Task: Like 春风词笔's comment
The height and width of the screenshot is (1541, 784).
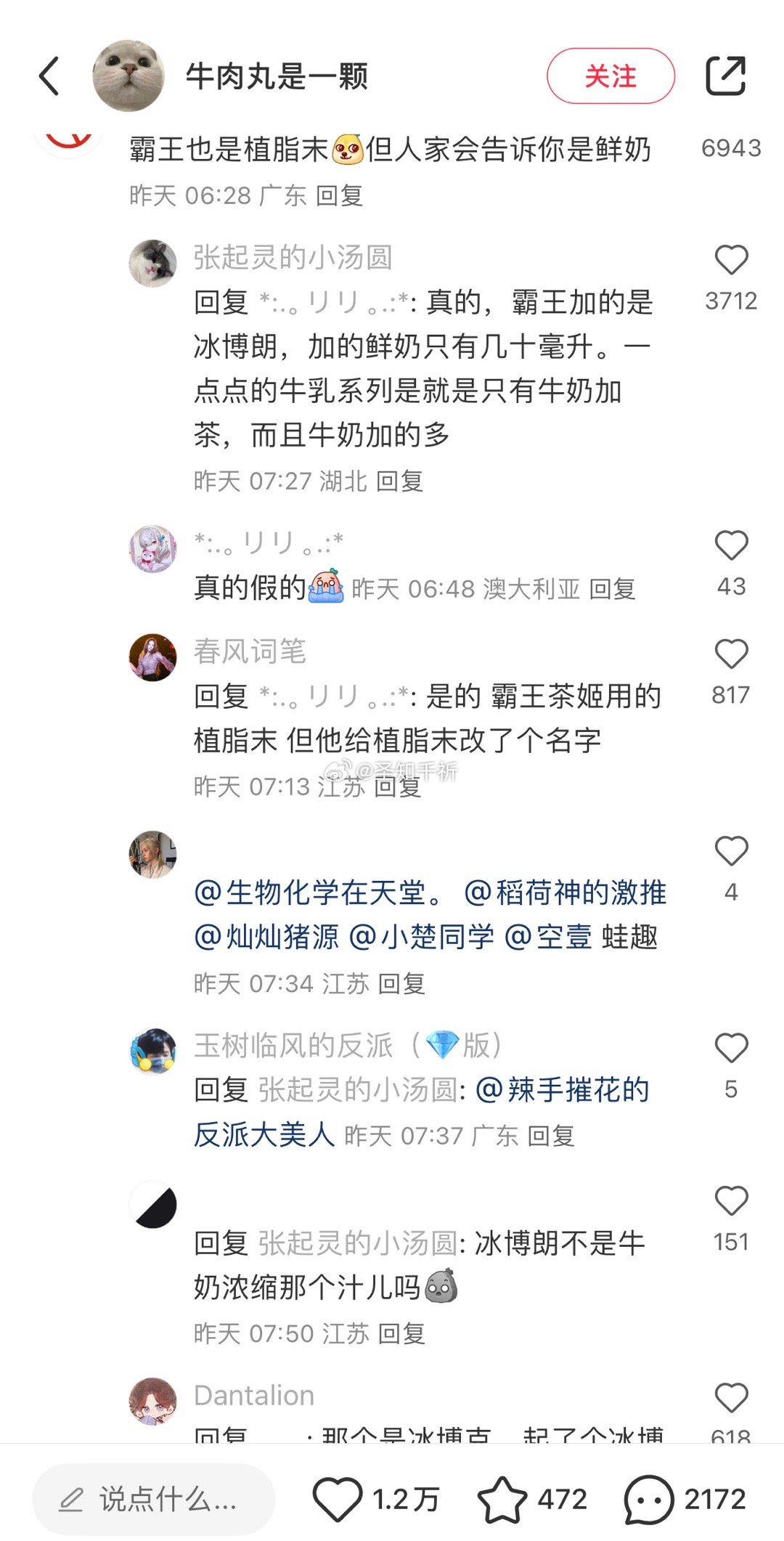Action: point(731,654)
